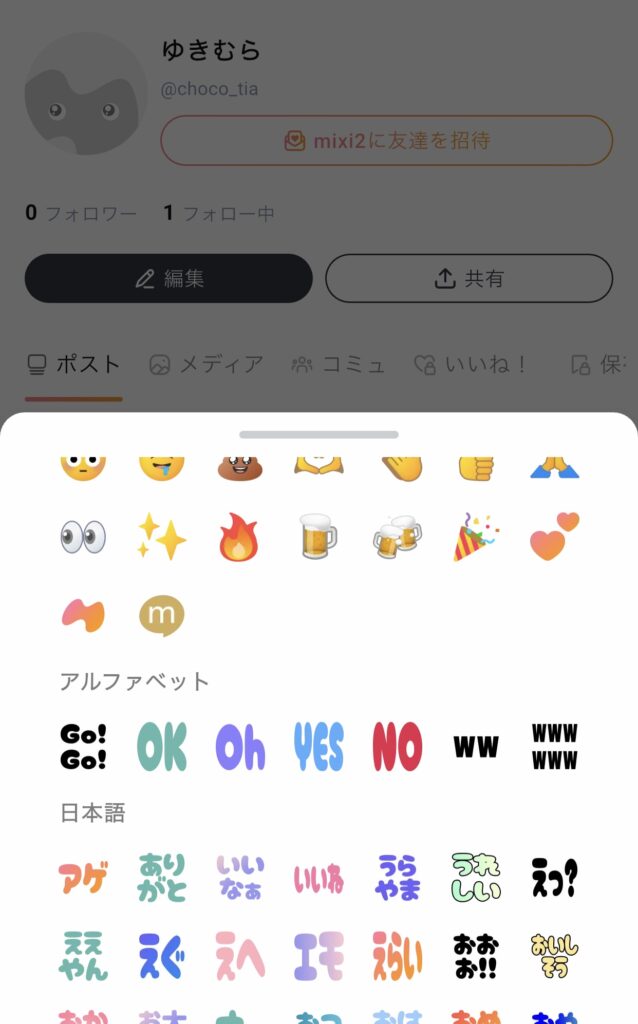Select the Go! Go! sticker
The height and width of the screenshot is (1024, 638).
(83, 746)
